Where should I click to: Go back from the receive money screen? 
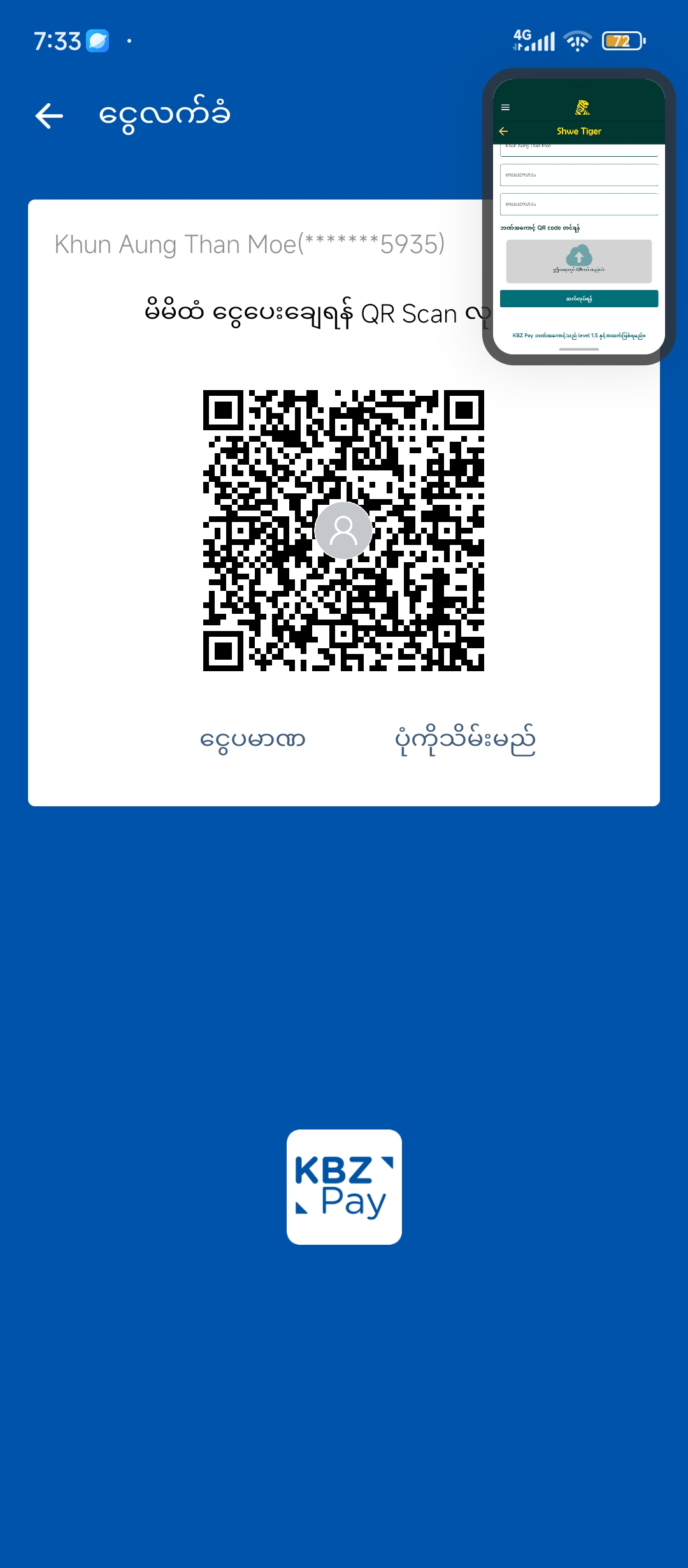pos(49,116)
